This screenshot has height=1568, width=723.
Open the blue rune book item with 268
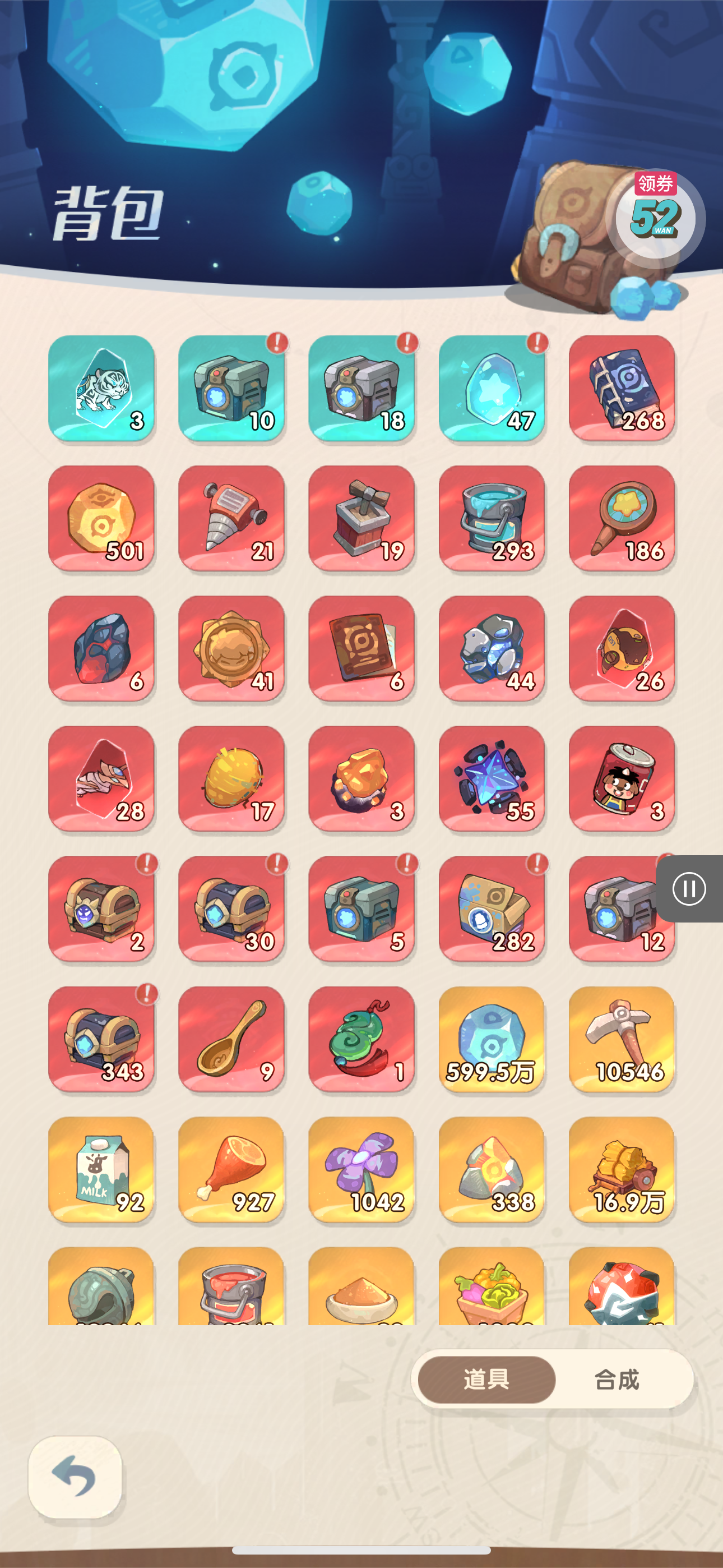tap(622, 388)
